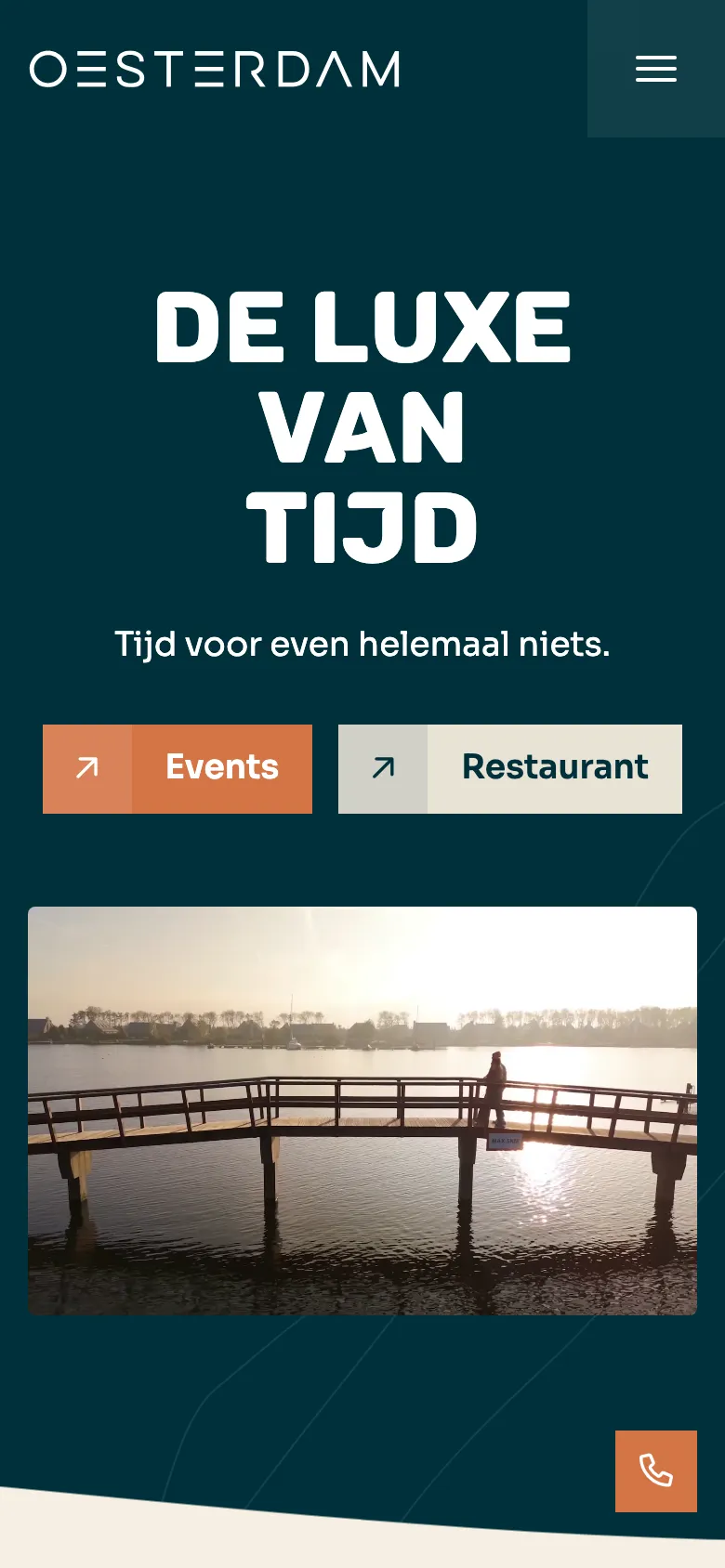Go to the Events section
This screenshot has width=725, height=1568.
(x=220, y=768)
